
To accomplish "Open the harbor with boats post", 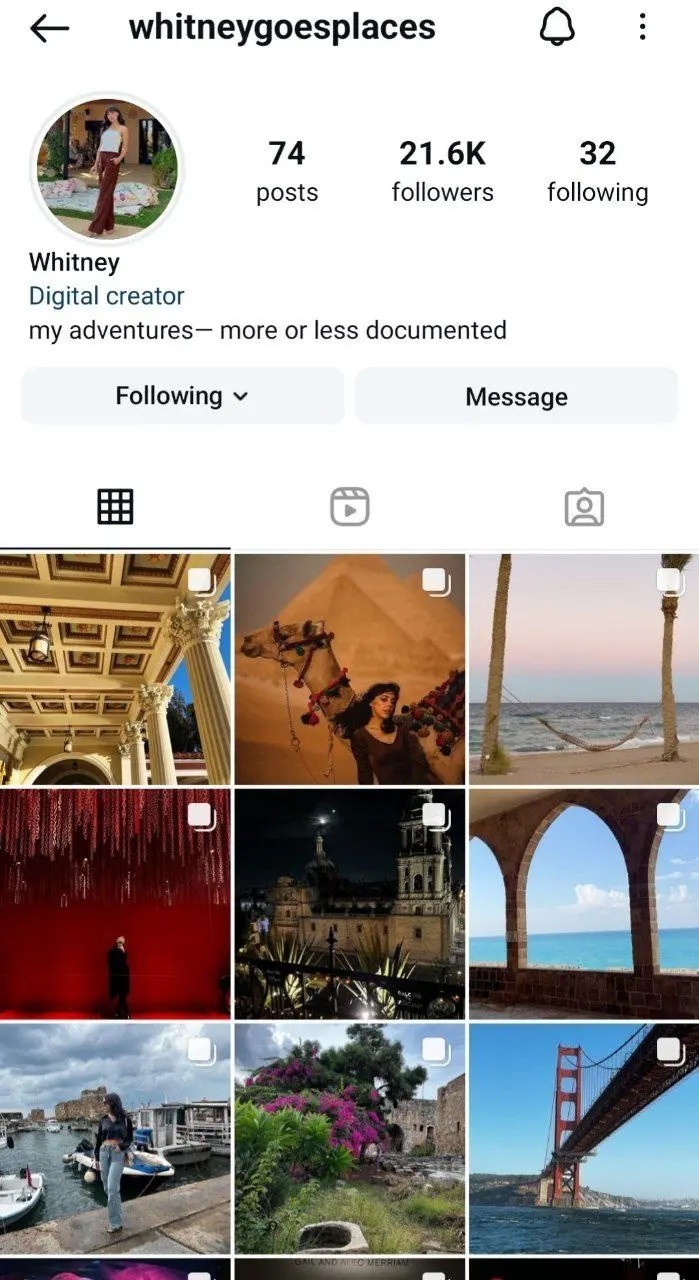I will (x=115, y=1138).
